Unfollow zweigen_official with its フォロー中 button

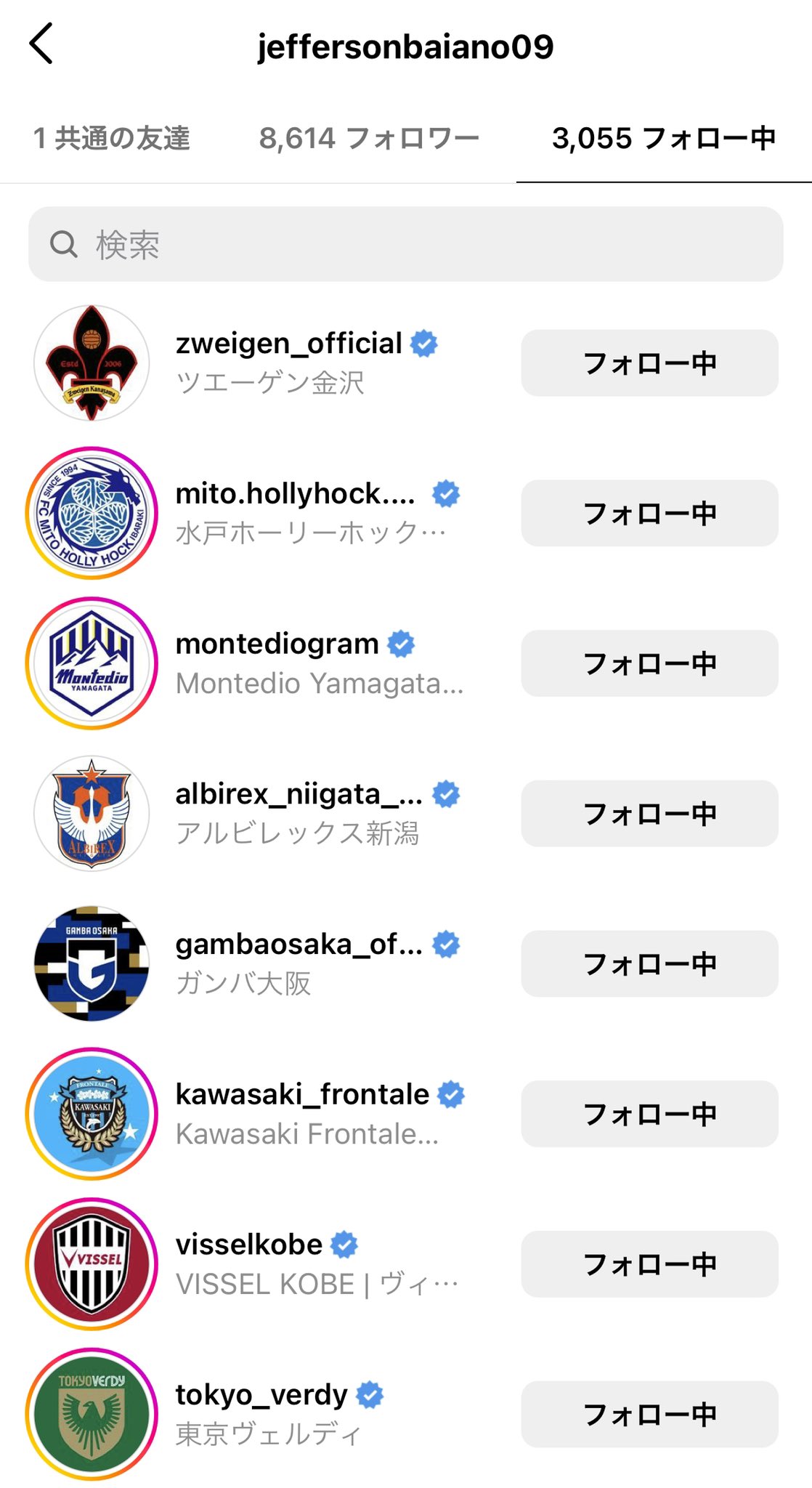point(649,363)
